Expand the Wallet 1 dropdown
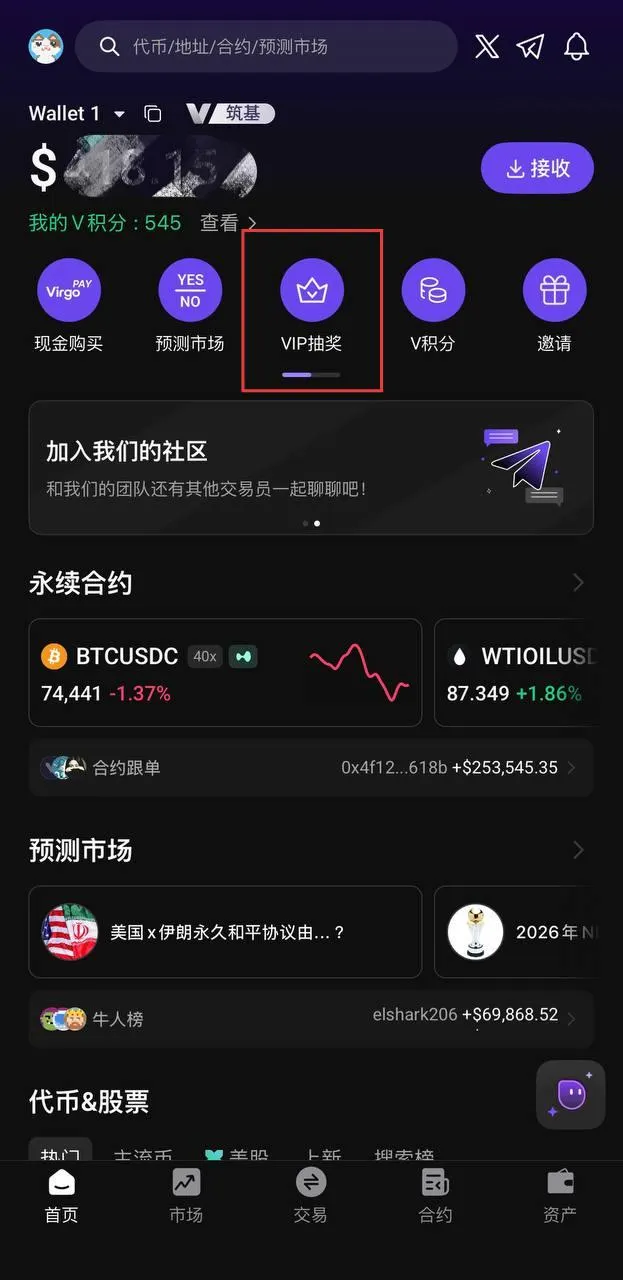Screen dimensions: 623x1280 coord(120,114)
